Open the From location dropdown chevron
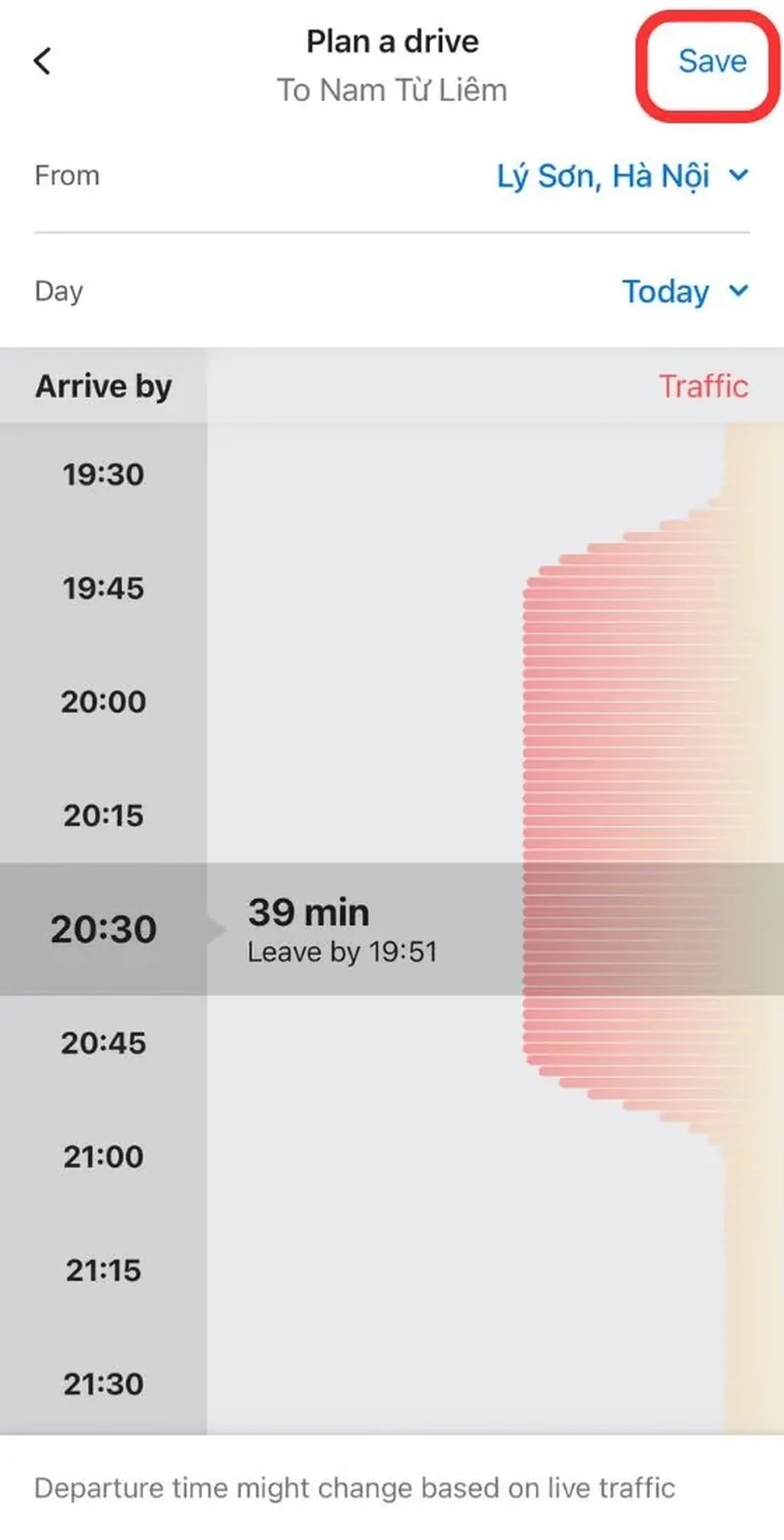The image size is (784, 1540). click(740, 175)
